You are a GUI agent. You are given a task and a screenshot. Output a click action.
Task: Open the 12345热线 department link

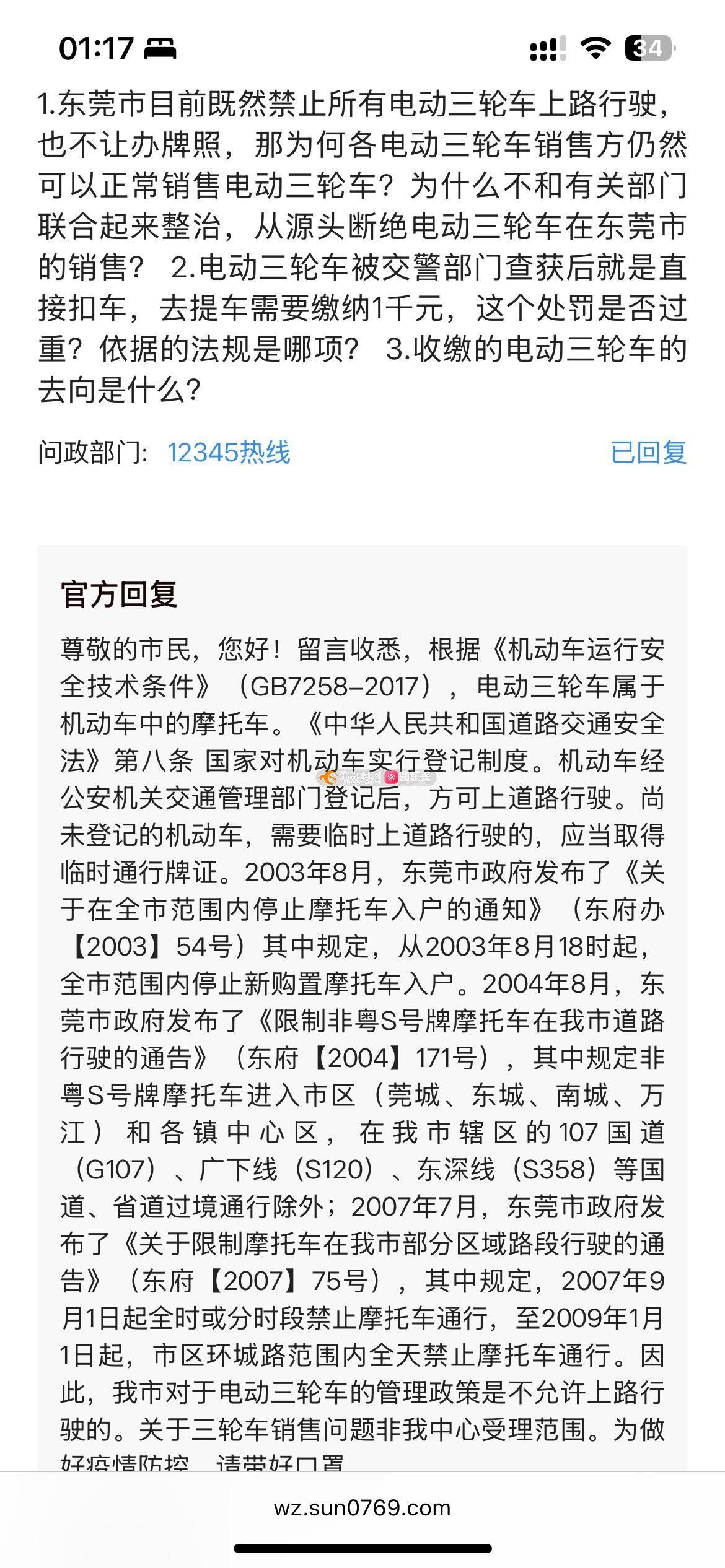click(229, 453)
